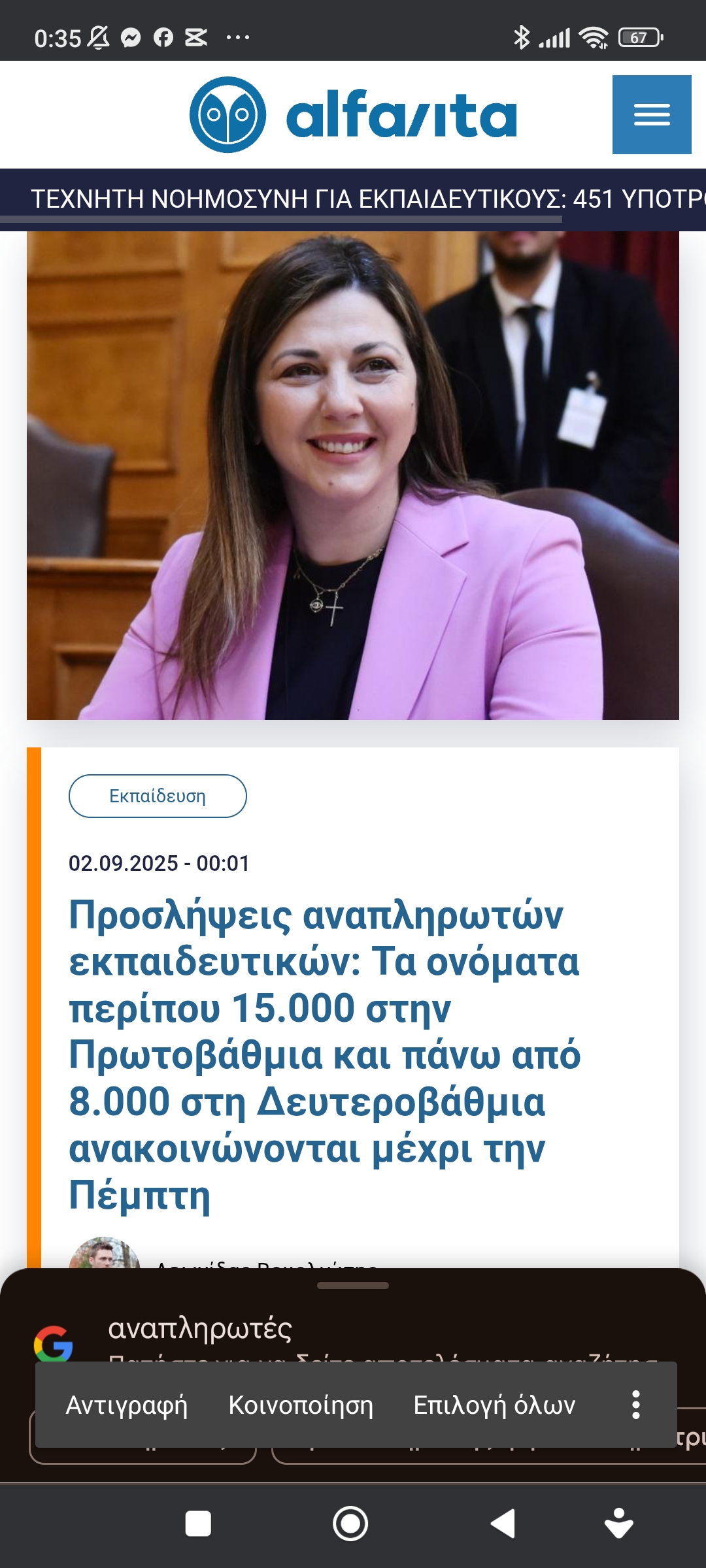Viewport: 706px width, 1568px height.
Task: Open the text selection overflow menu
Action: [635, 1405]
